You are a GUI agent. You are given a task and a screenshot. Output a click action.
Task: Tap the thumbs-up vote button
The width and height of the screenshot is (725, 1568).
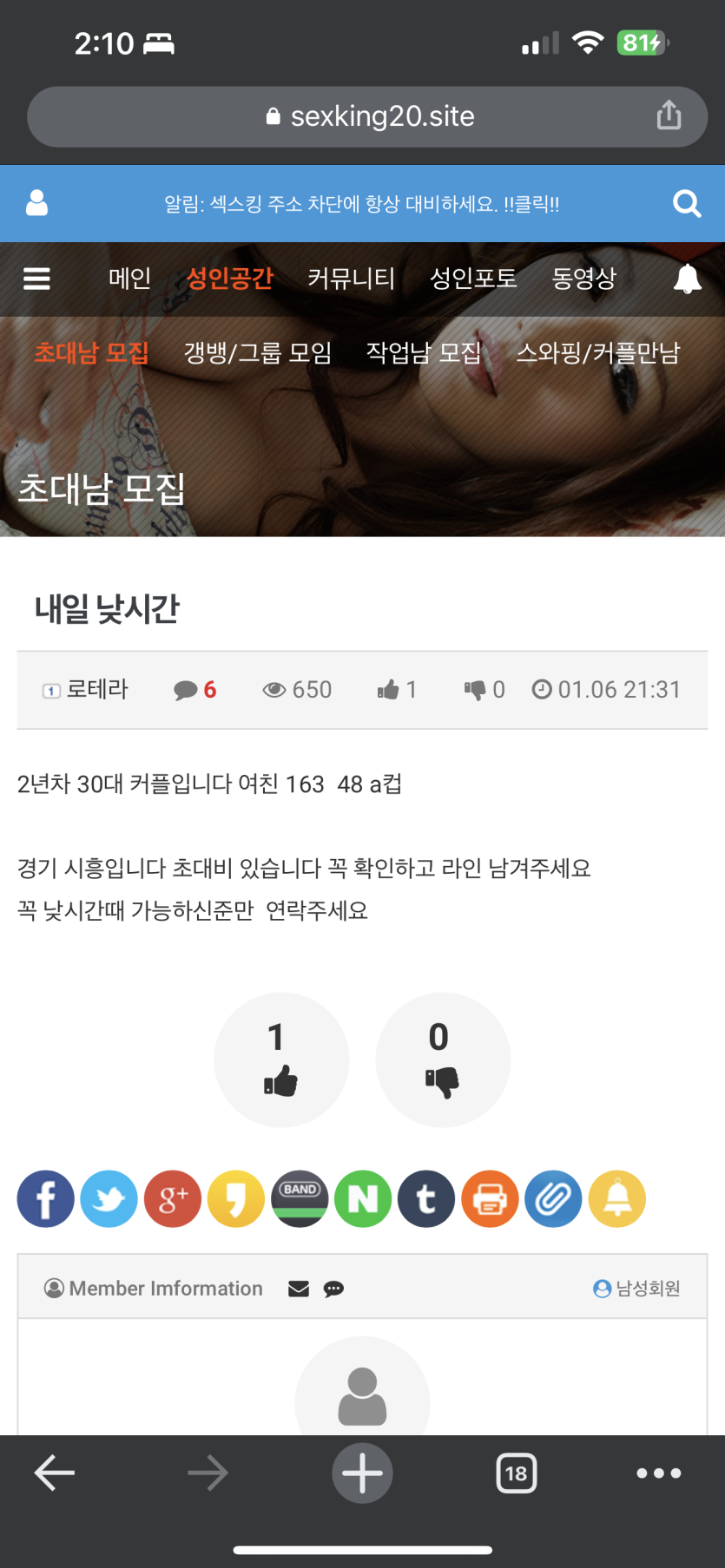281,1060
